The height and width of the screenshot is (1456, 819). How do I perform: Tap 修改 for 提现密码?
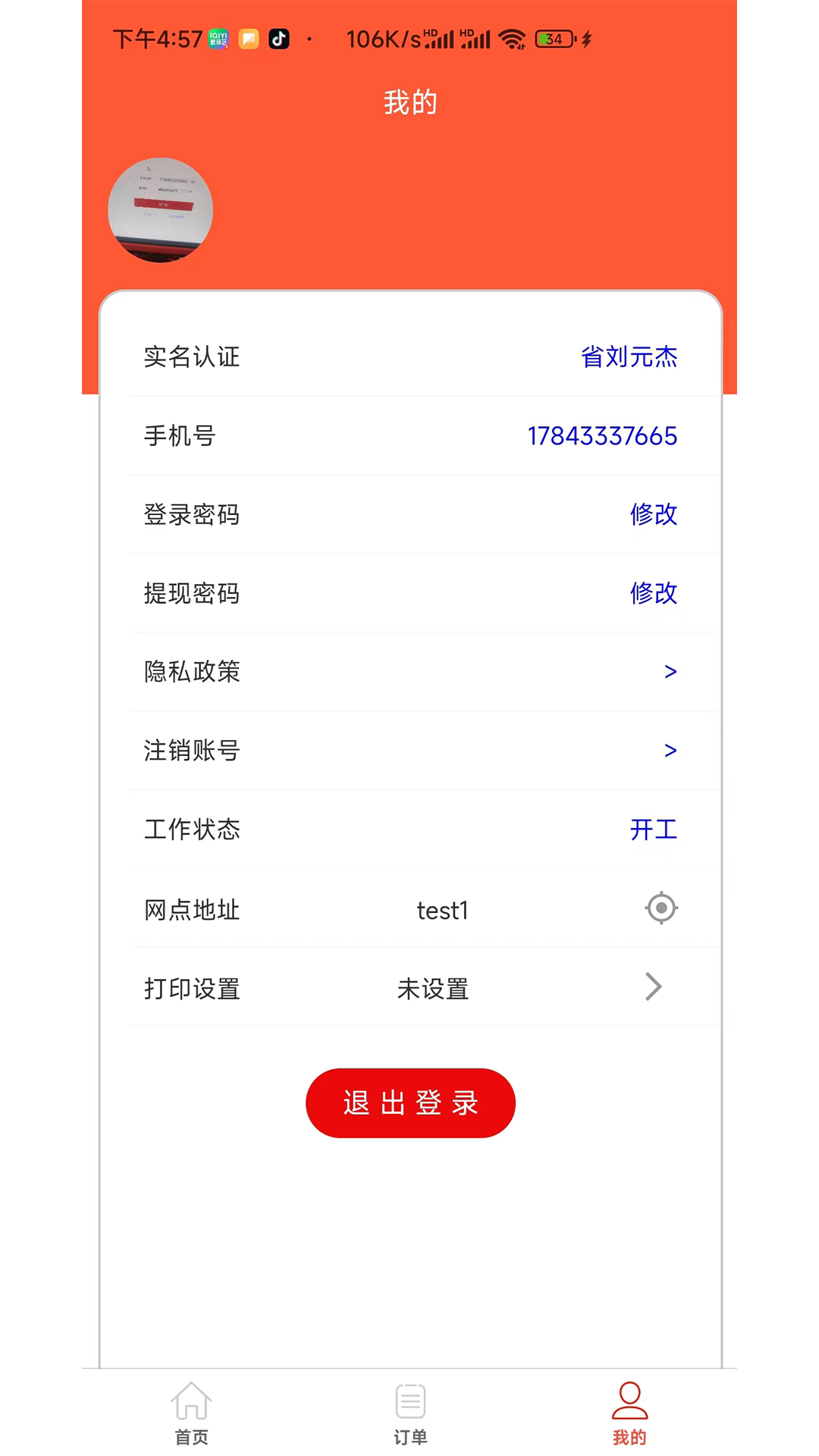pyautogui.click(x=653, y=593)
